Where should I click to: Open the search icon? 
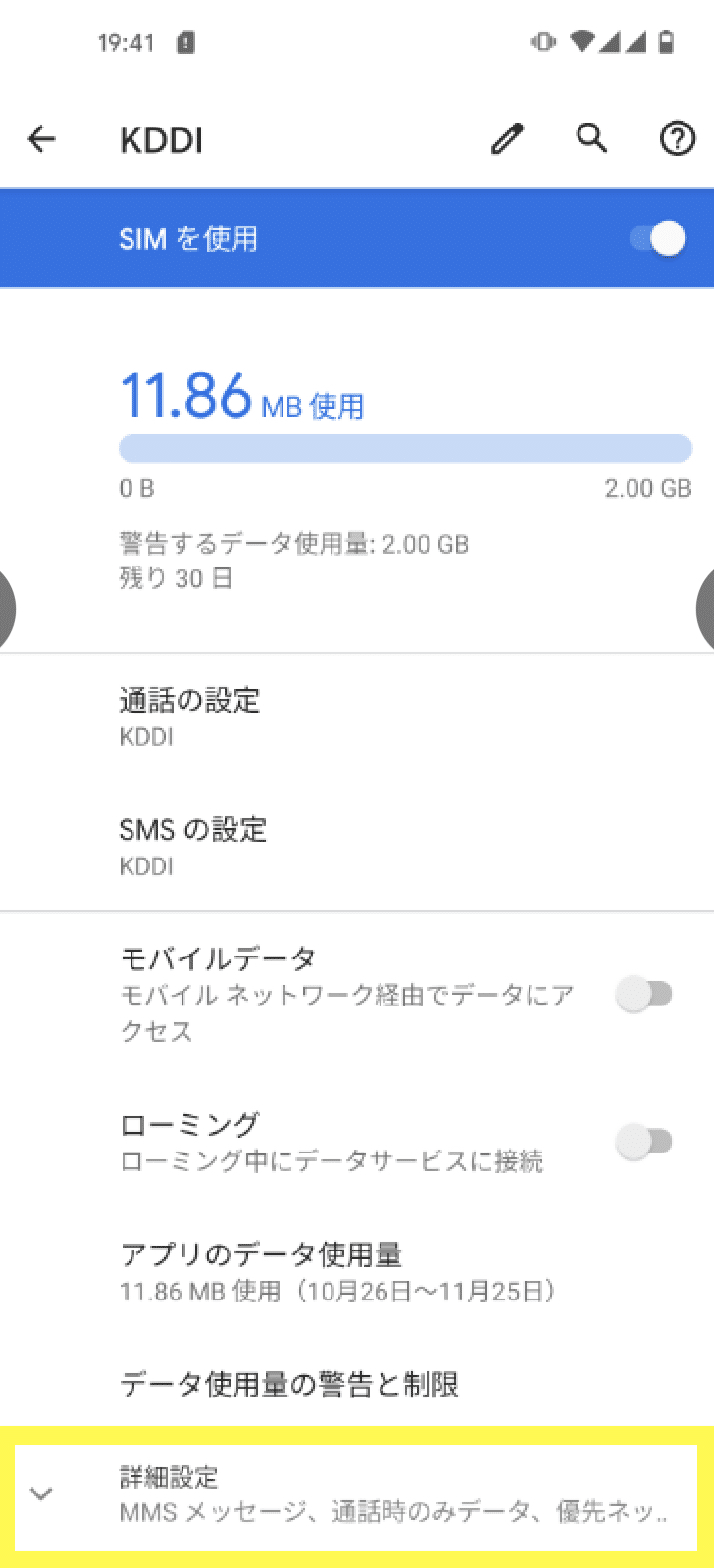(x=593, y=139)
